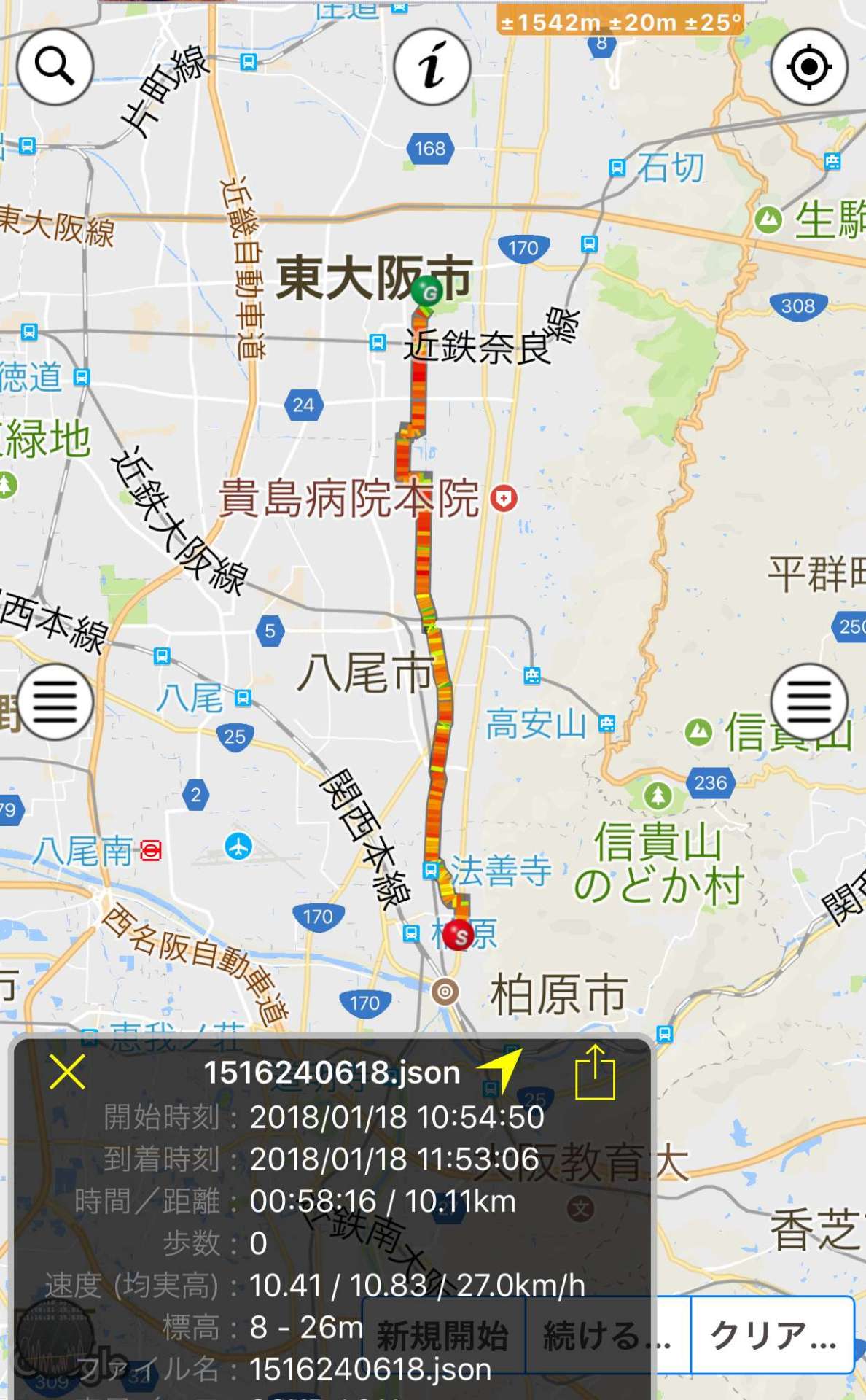The height and width of the screenshot is (1400, 866).
Task: Open the magnifier search button
Action: 55,67
